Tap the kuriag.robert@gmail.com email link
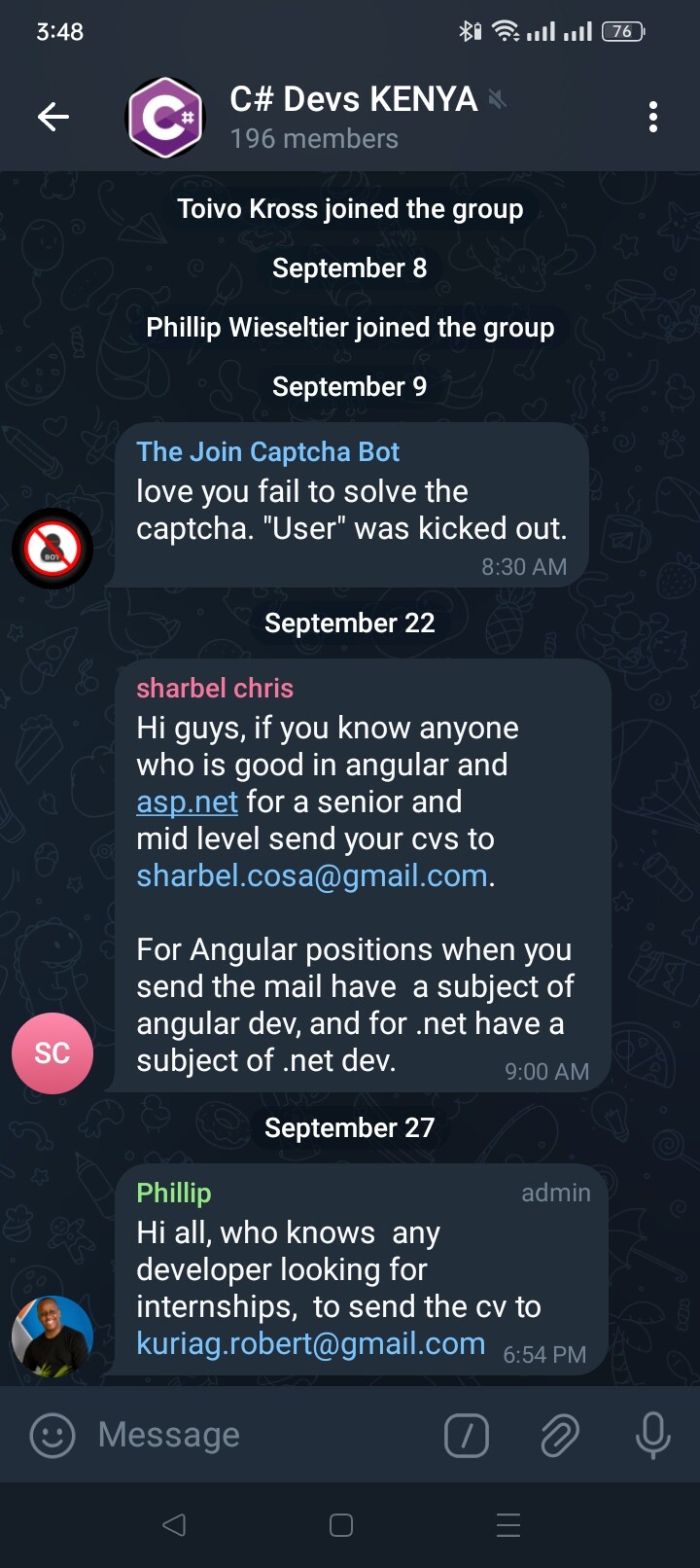The image size is (700, 1568). pyautogui.click(x=310, y=1344)
